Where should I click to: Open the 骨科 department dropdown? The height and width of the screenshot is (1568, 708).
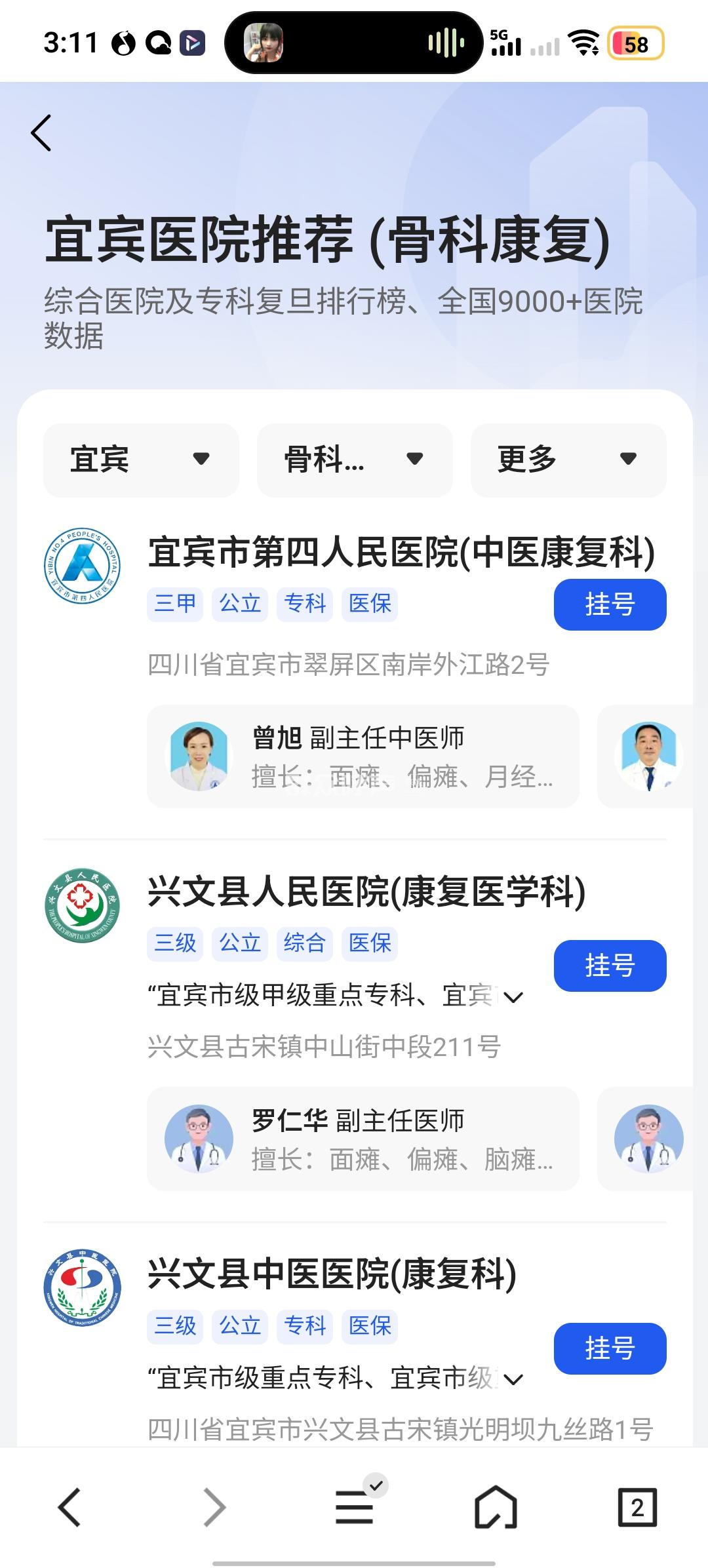pyautogui.click(x=355, y=460)
